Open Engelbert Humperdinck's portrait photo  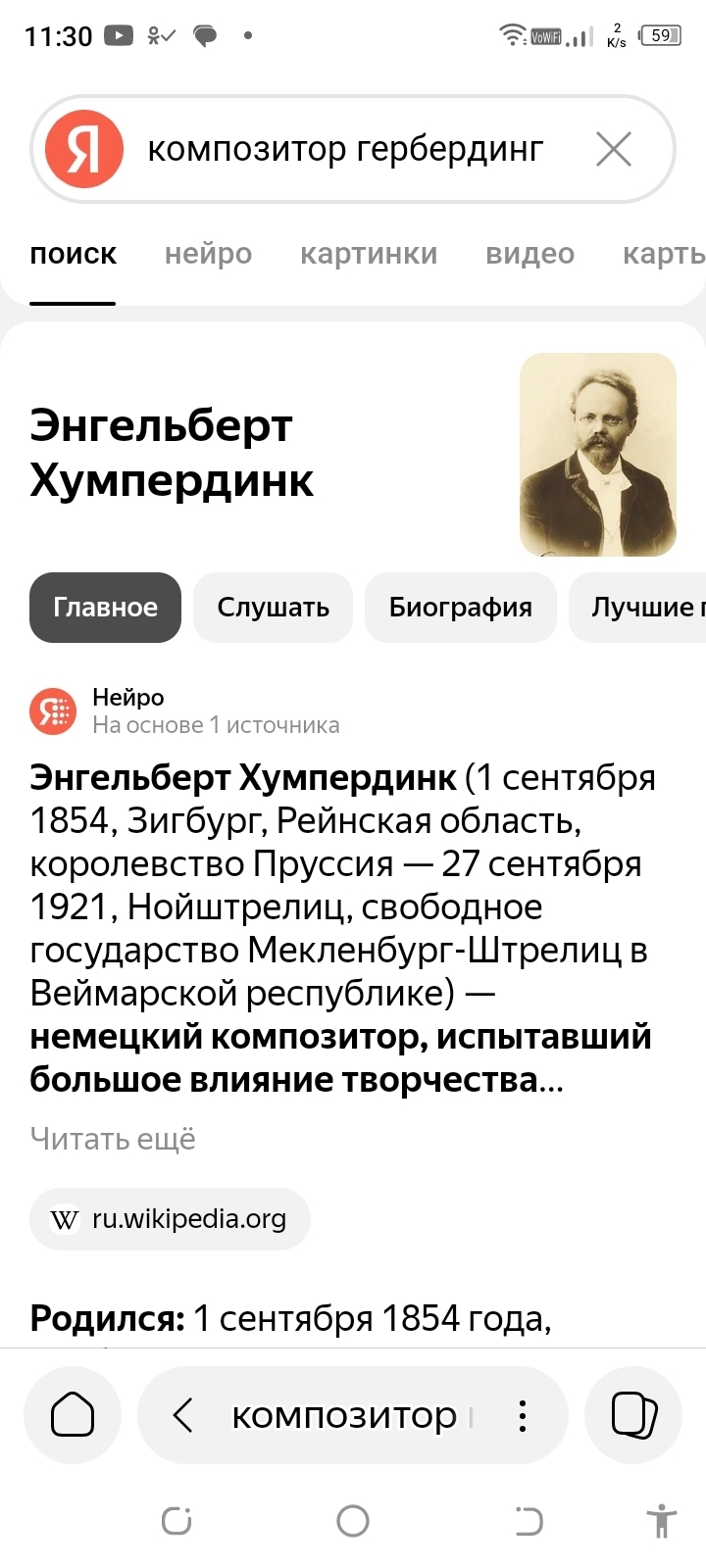[x=597, y=455]
